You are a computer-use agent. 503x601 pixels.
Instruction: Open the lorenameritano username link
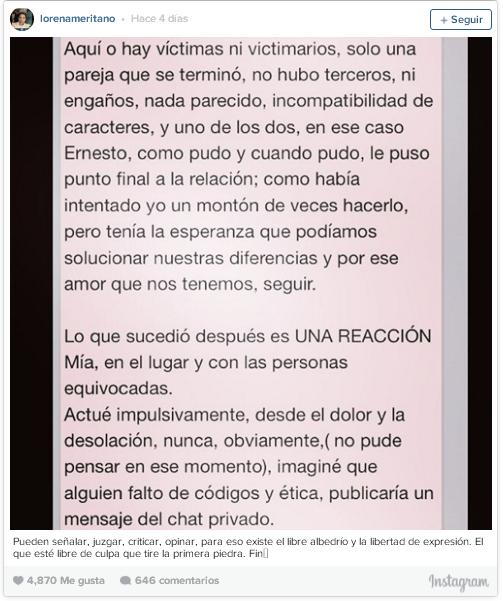point(77,19)
